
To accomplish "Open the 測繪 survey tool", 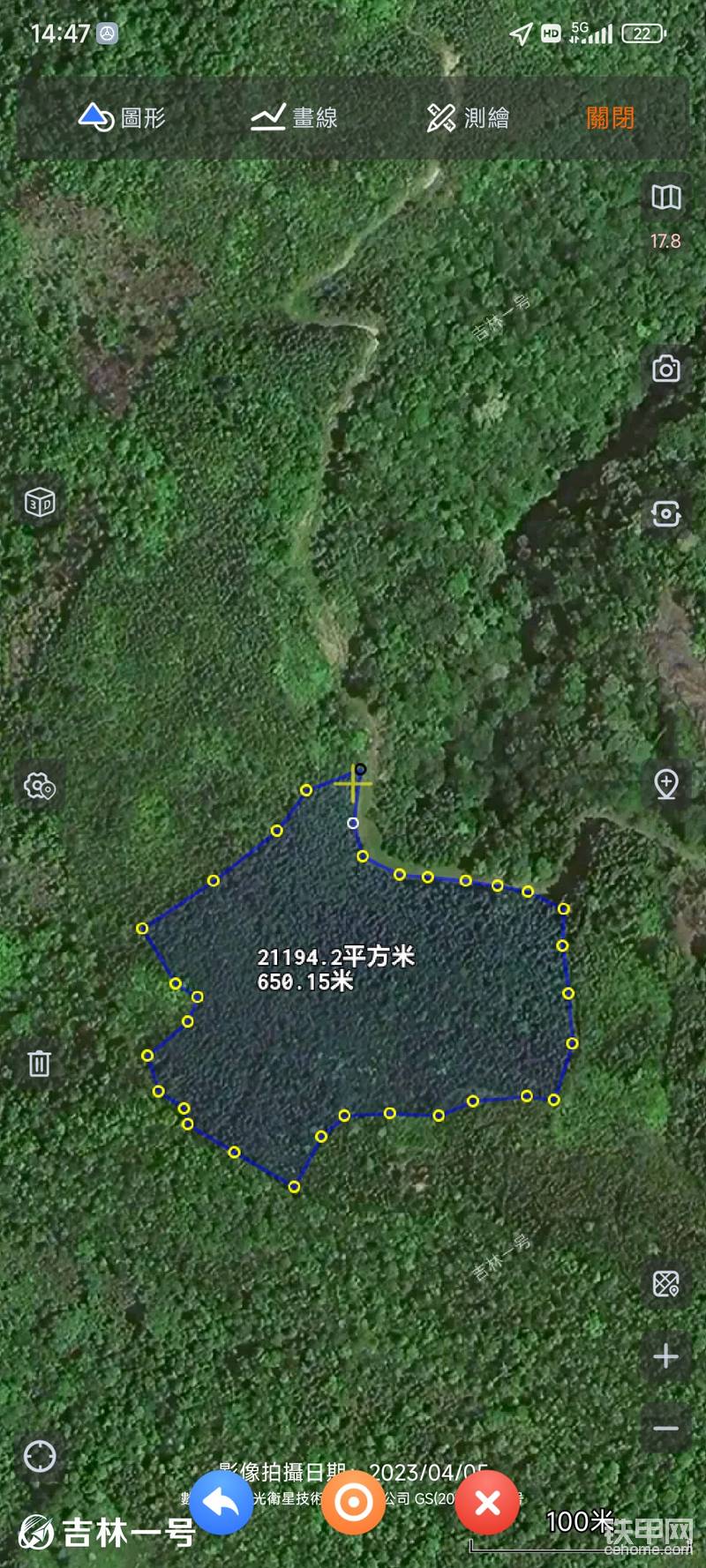I will click(x=468, y=117).
